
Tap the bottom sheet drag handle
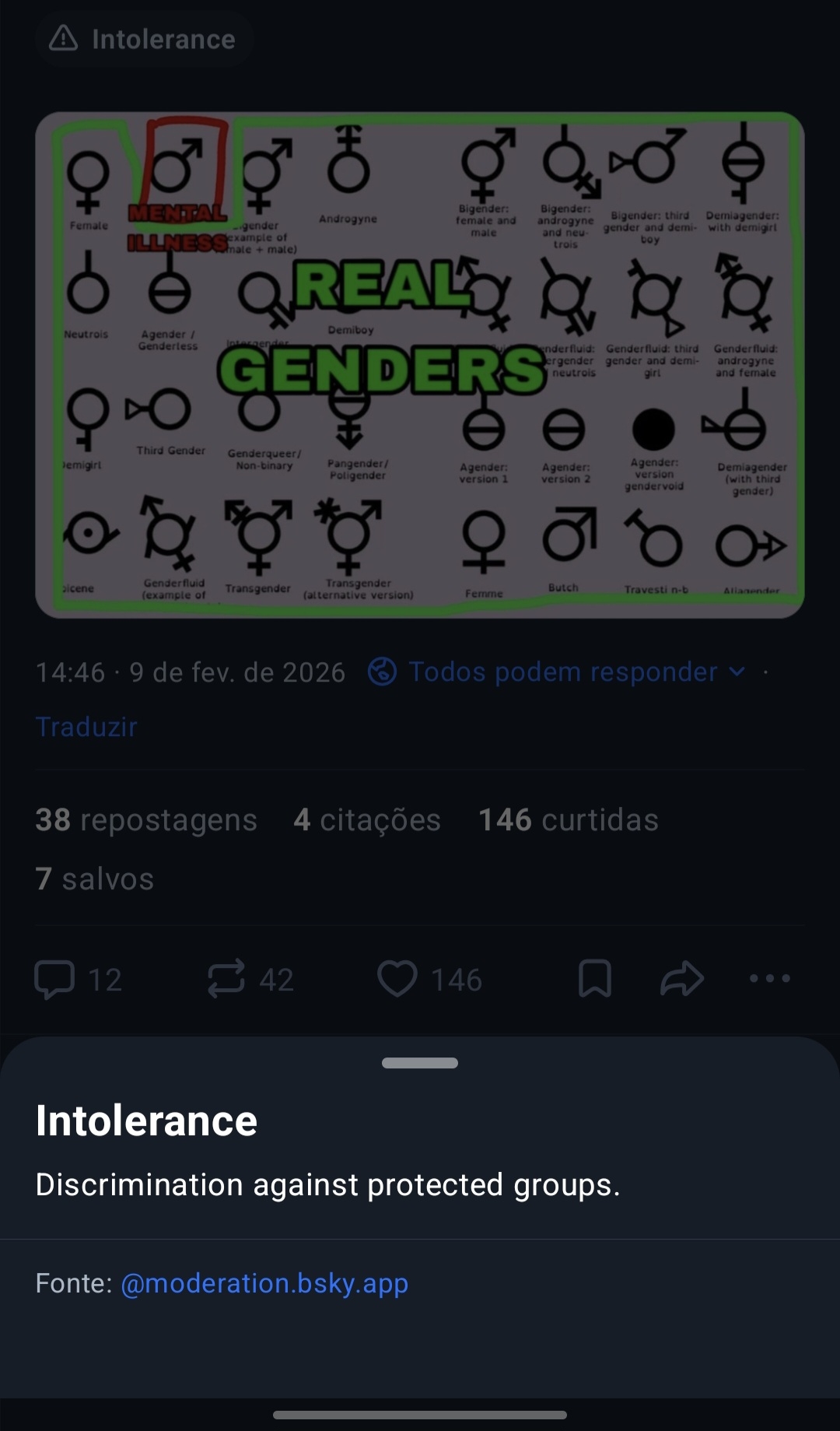[x=420, y=1063]
